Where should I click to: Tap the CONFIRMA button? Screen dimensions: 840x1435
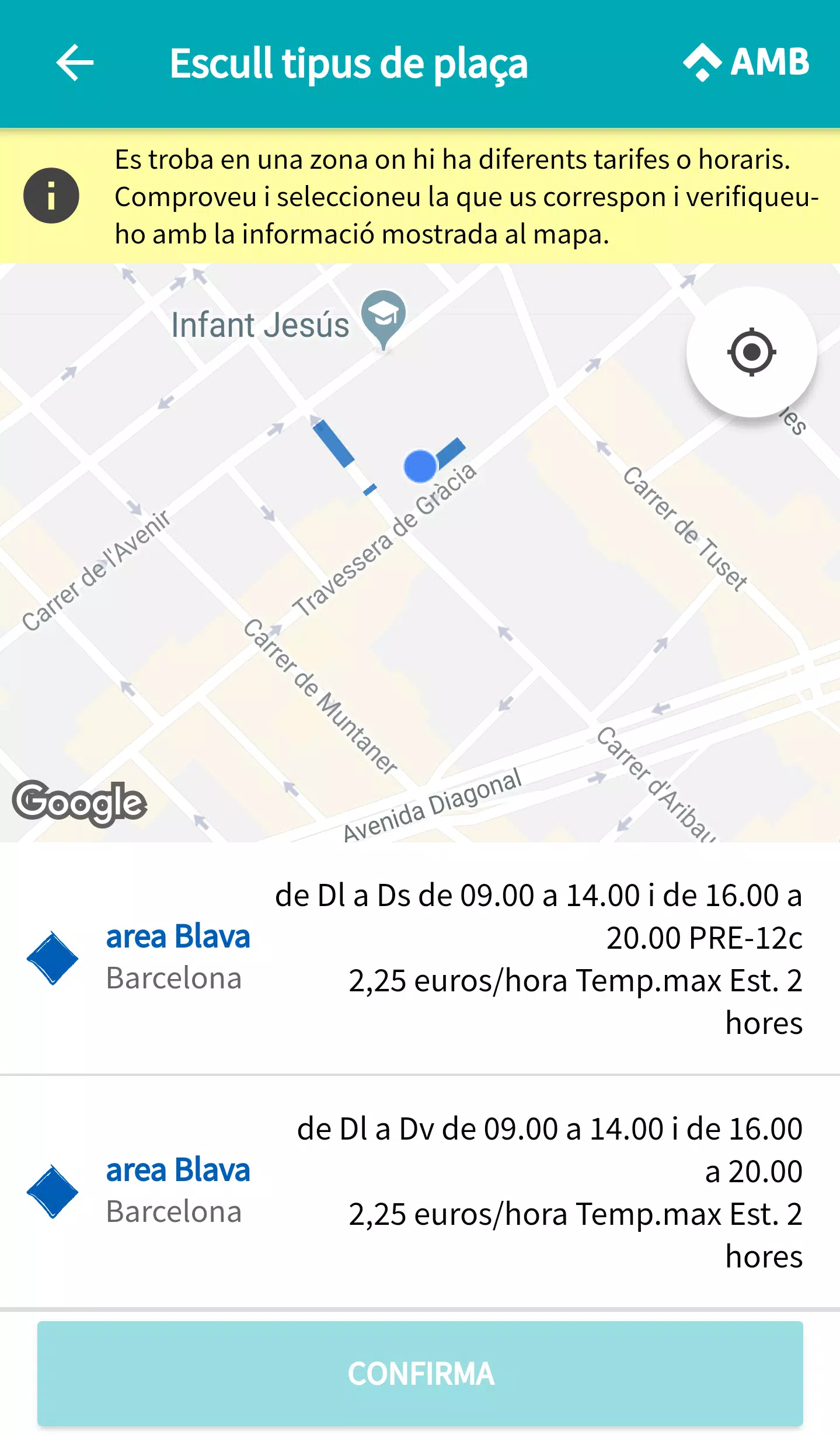[x=420, y=1373]
